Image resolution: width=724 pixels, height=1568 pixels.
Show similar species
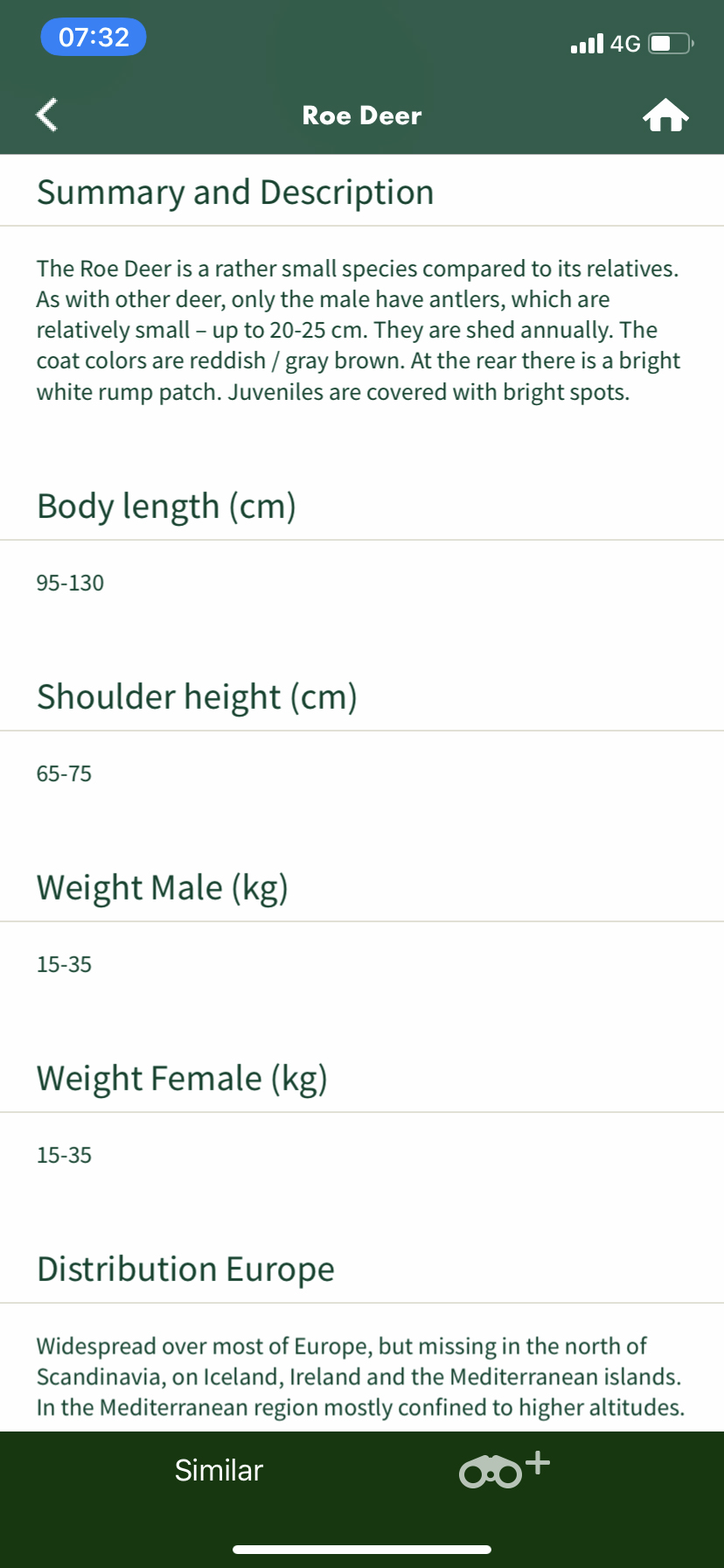click(219, 1470)
